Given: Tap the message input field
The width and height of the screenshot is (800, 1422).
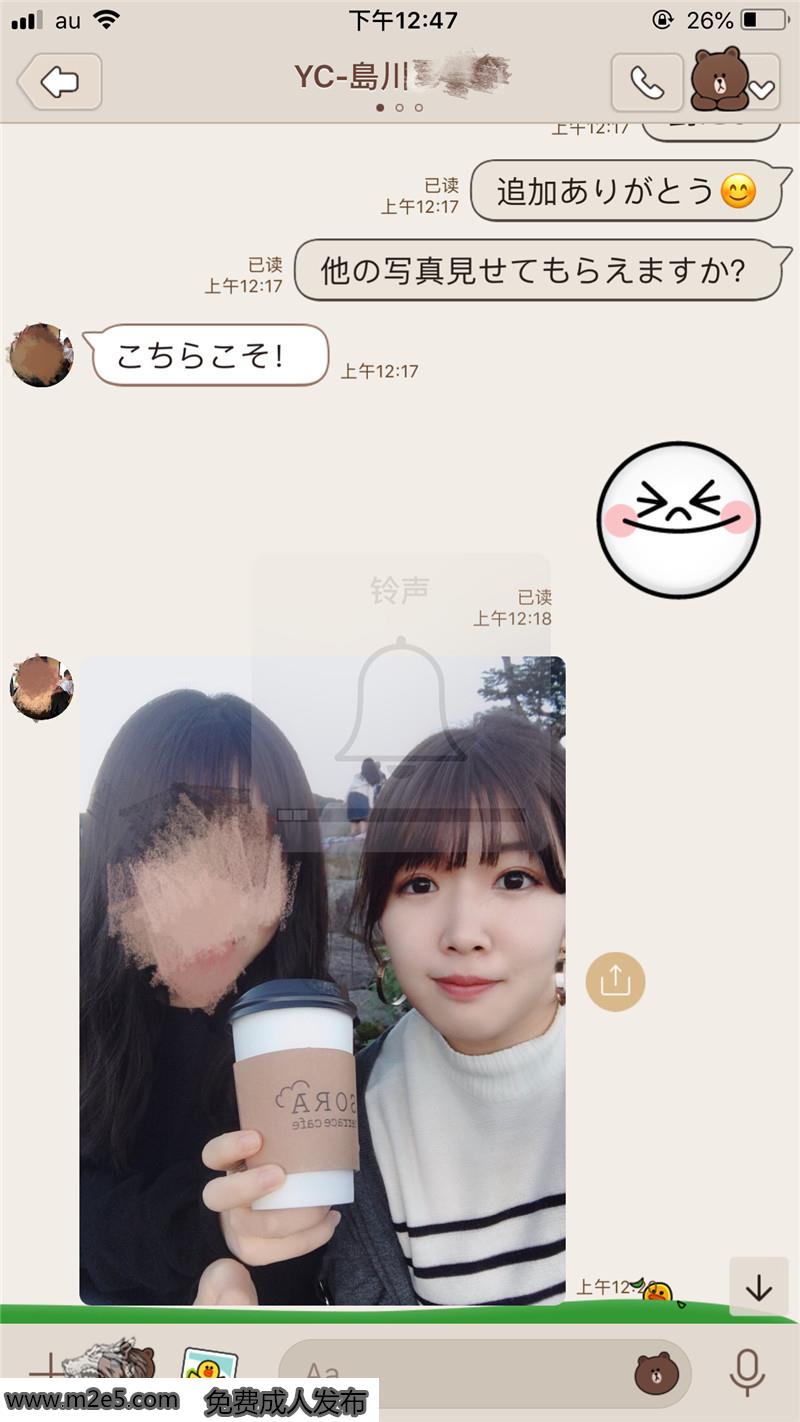Looking at the screenshot, I should pyautogui.click(x=450, y=1372).
